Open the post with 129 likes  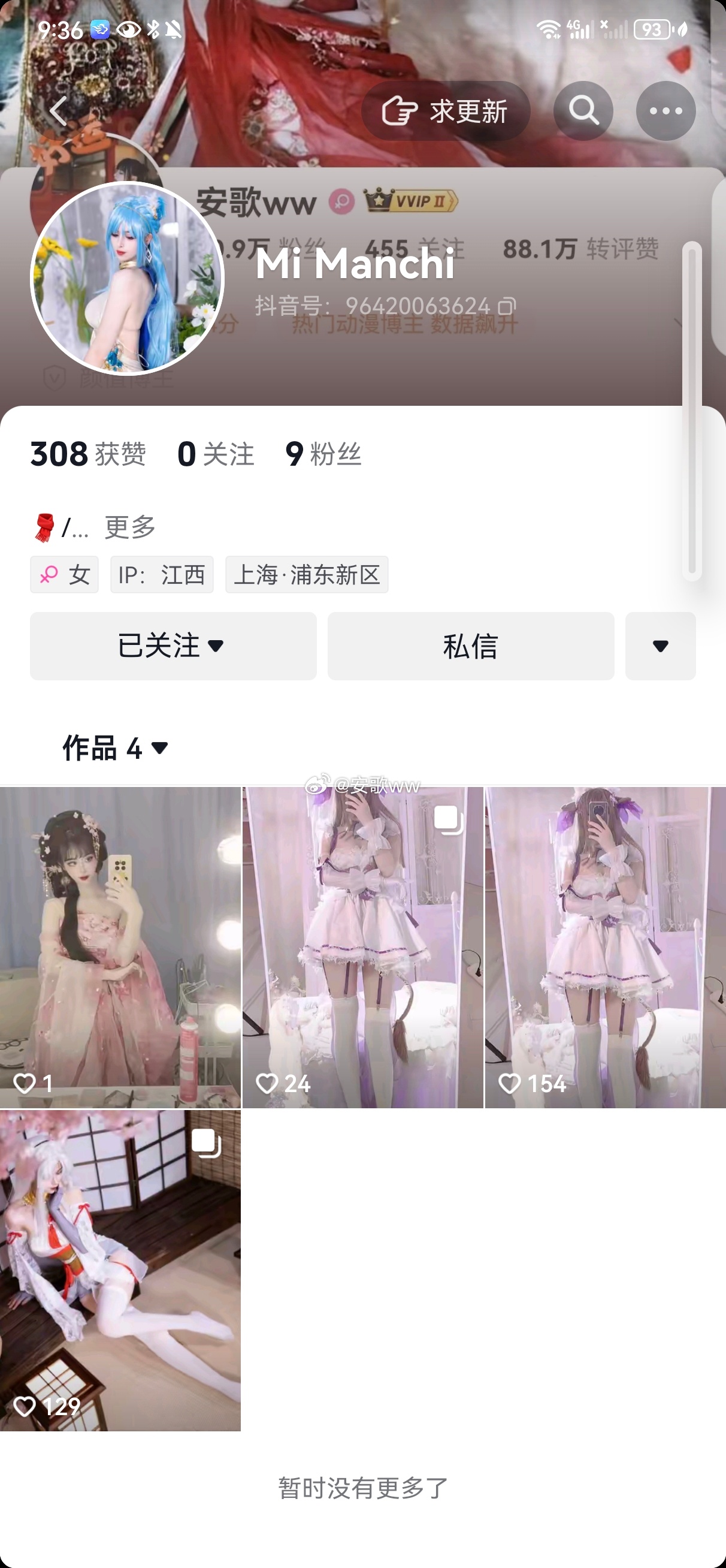(x=120, y=1270)
